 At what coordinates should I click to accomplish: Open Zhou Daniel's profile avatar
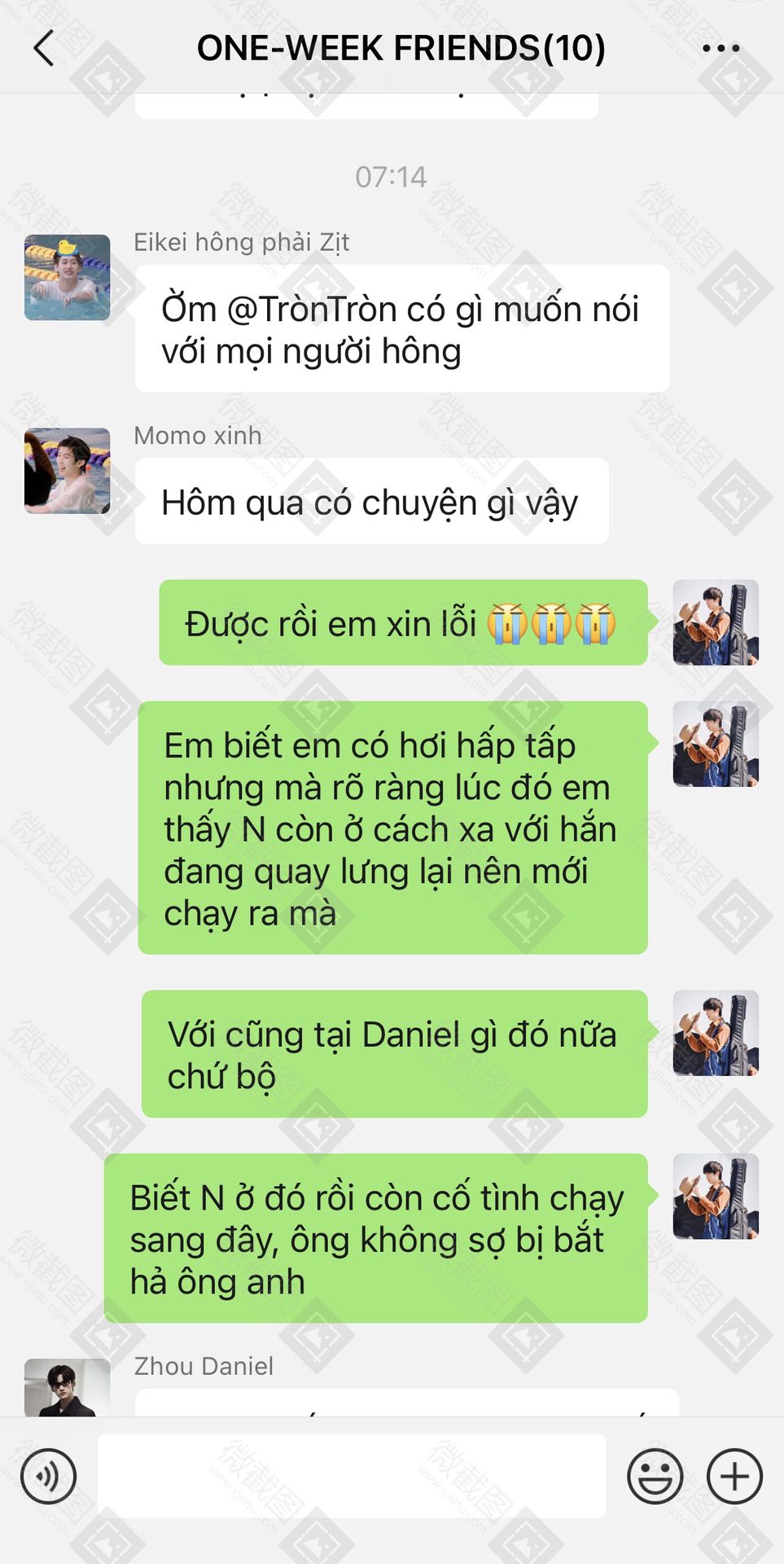[68, 1387]
